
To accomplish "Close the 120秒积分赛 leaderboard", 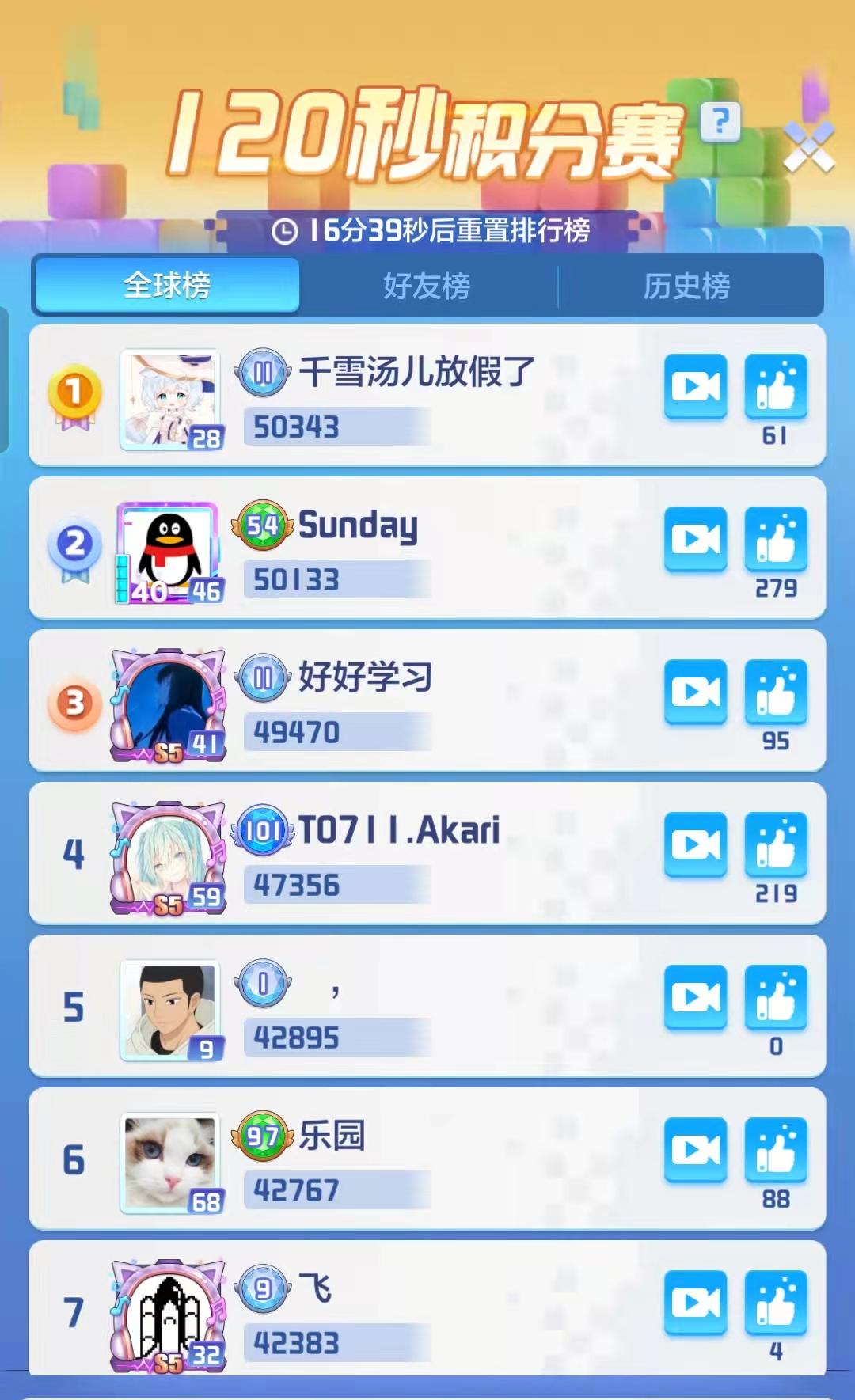I will (808, 147).
